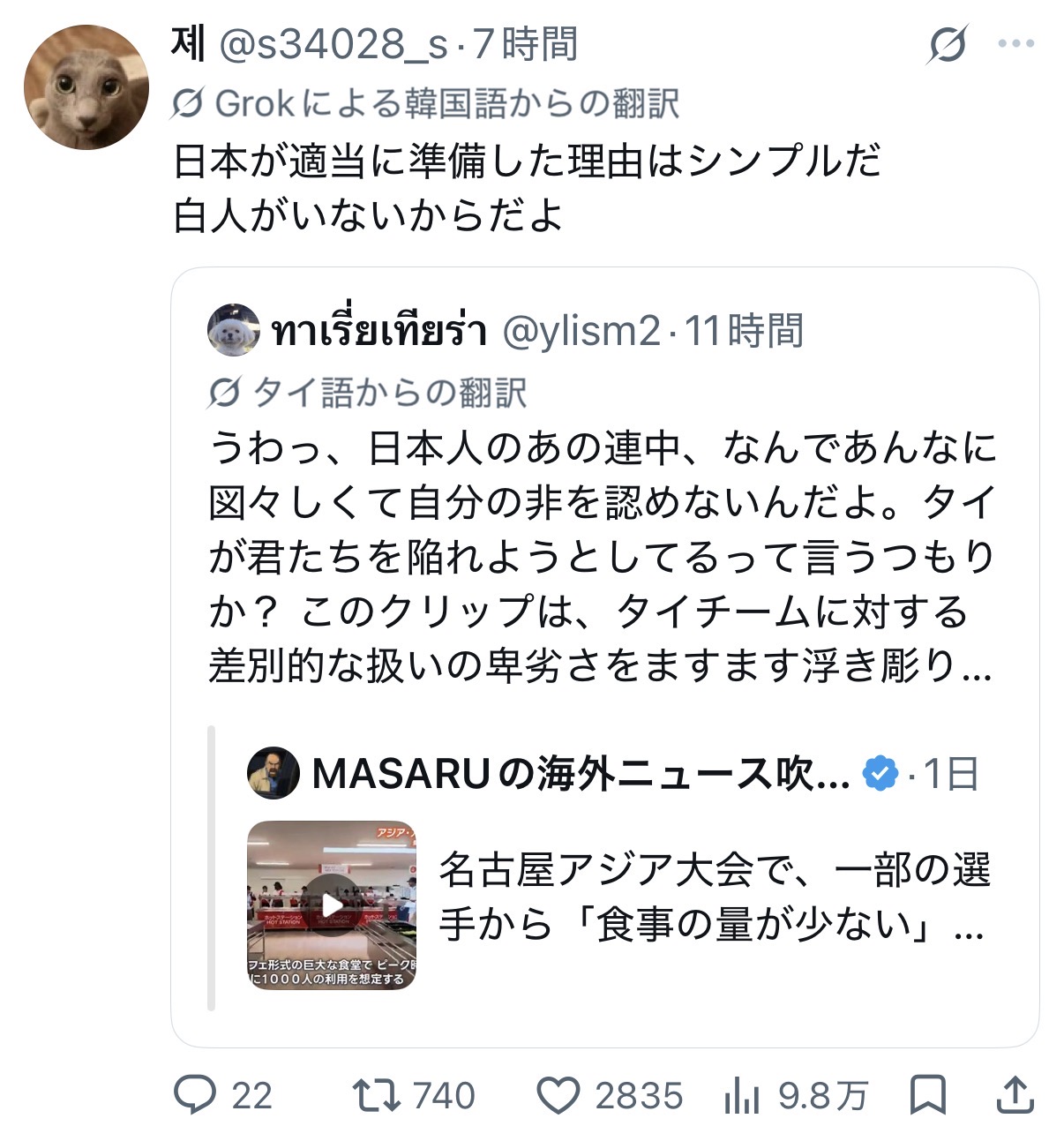
Task: Repost the post with 740 reposts
Action: pyautogui.click(x=413, y=1095)
